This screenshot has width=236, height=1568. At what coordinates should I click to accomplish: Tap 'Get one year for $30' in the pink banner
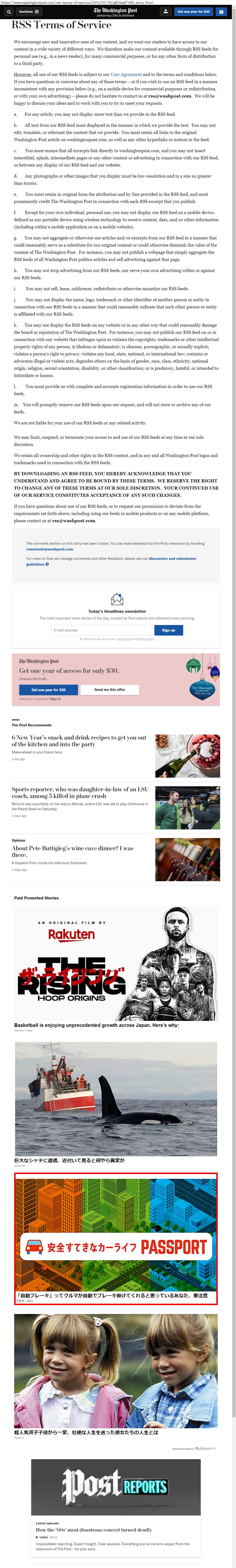tap(48, 690)
